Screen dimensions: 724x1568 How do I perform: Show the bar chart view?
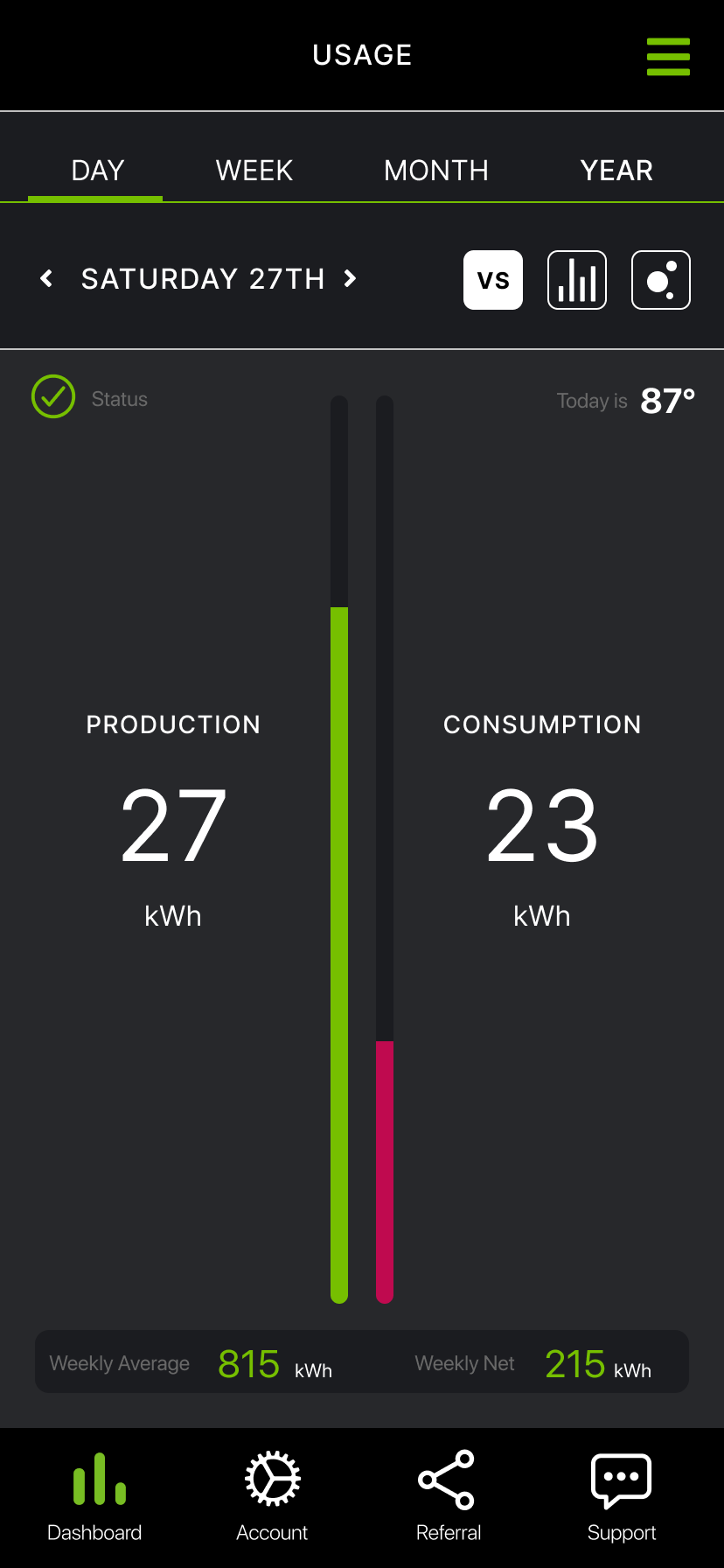click(x=577, y=280)
